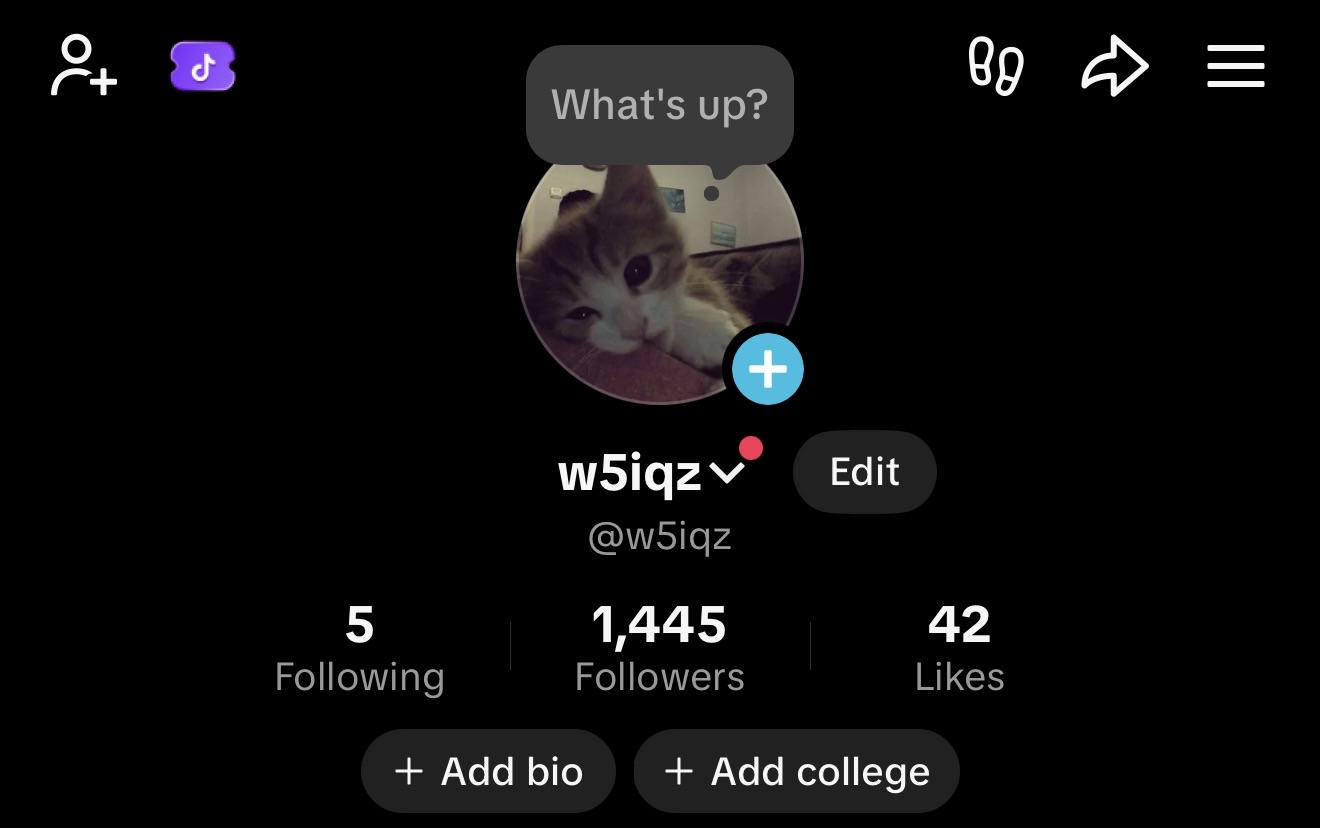Viewport: 1320px width, 828px height.
Task: Tap the blue plus on the avatar
Action: (x=767, y=369)
